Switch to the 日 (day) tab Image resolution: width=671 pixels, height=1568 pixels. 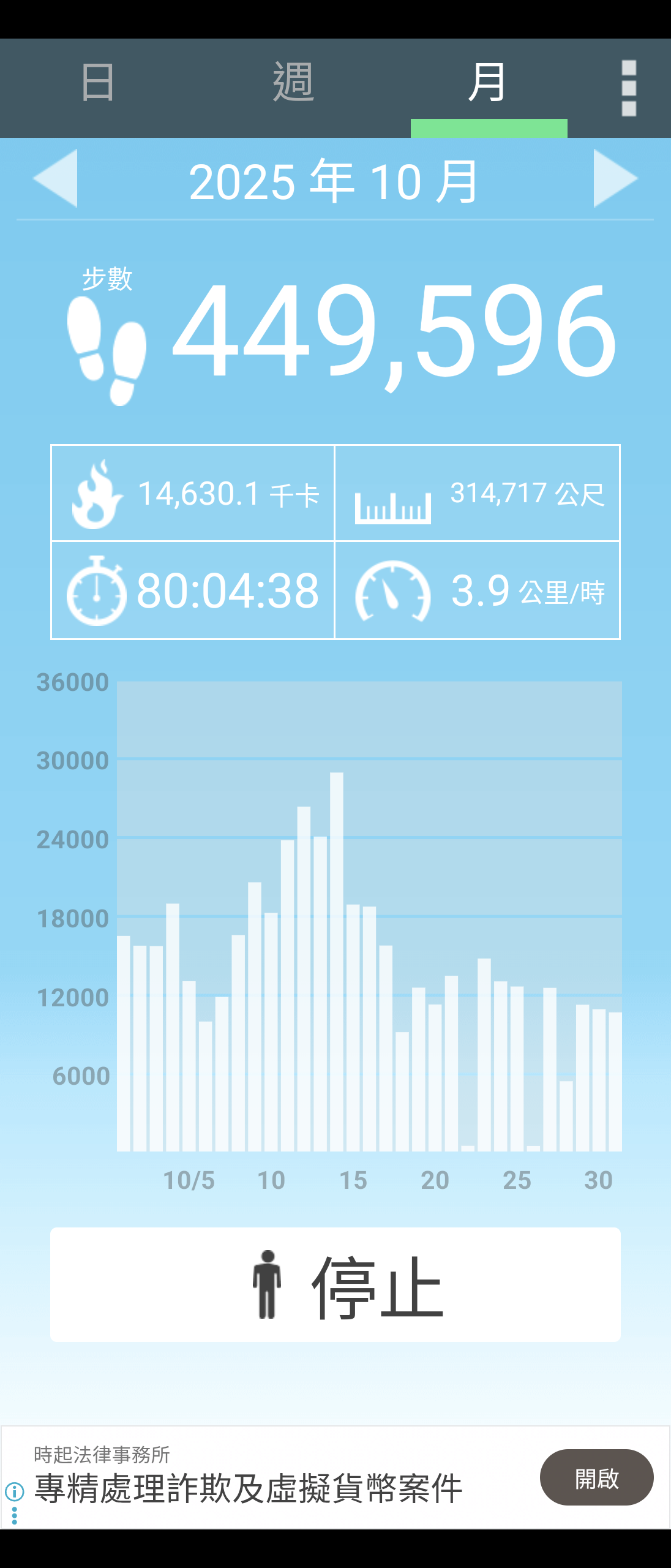[x=98, y=83]
